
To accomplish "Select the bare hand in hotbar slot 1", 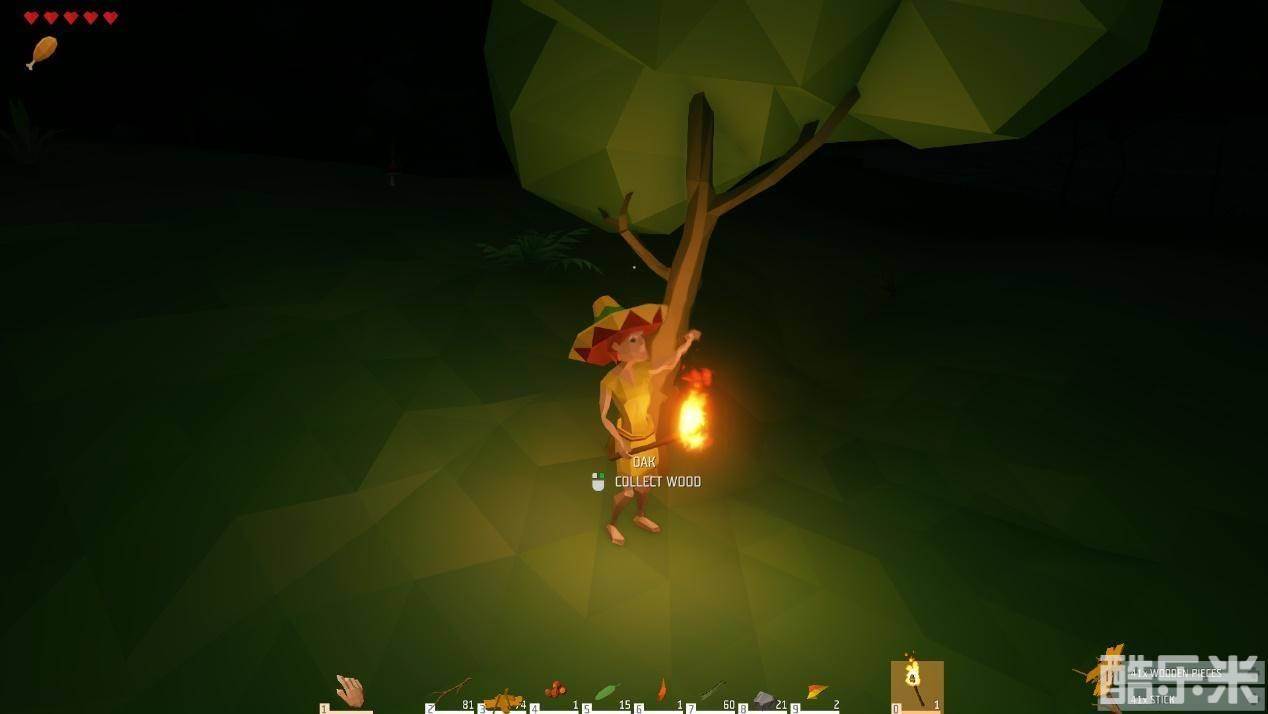I will pyautogui.click(x=349, y=691).
